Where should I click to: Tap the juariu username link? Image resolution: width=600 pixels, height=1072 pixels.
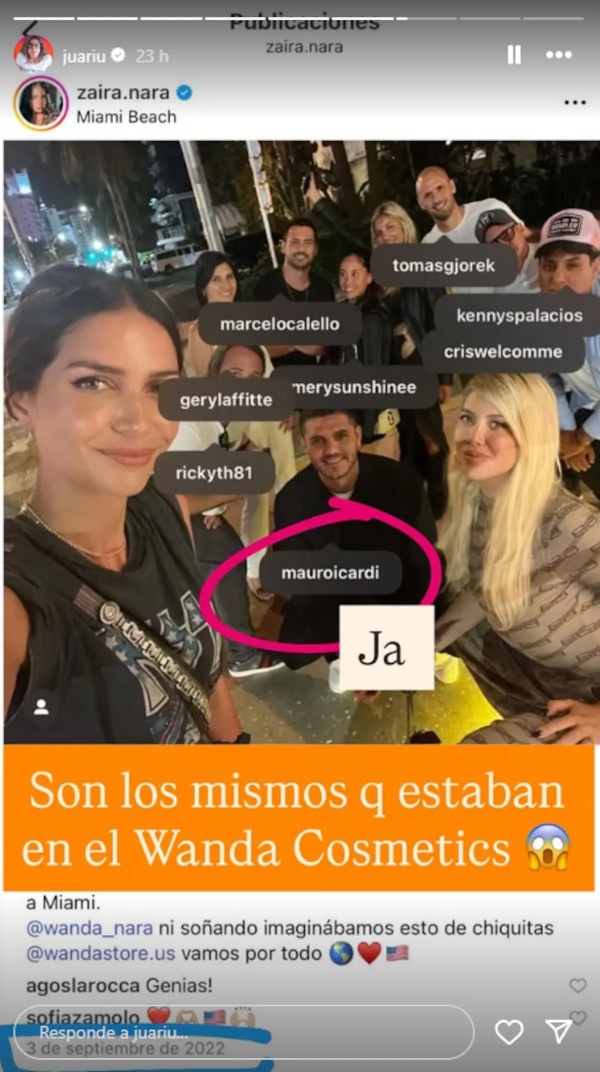tap(83, 56)
